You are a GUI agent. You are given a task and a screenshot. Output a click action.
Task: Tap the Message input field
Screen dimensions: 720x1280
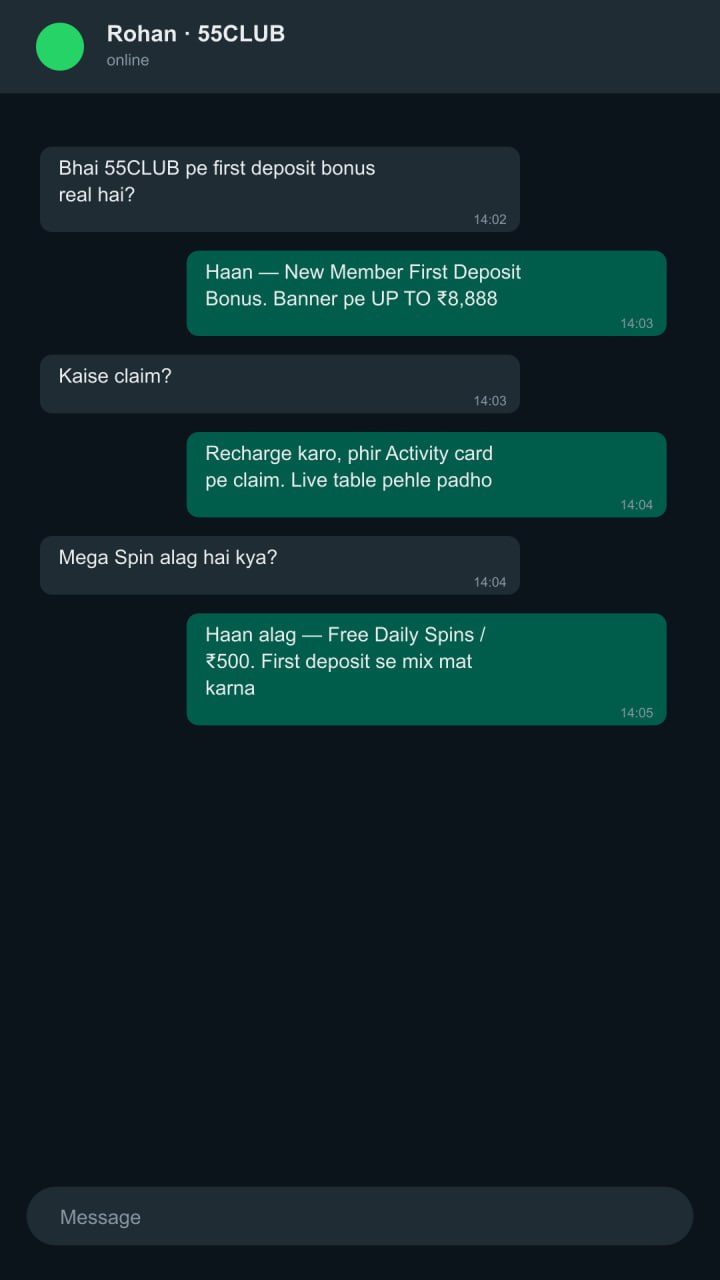[x=360, y=1216]
